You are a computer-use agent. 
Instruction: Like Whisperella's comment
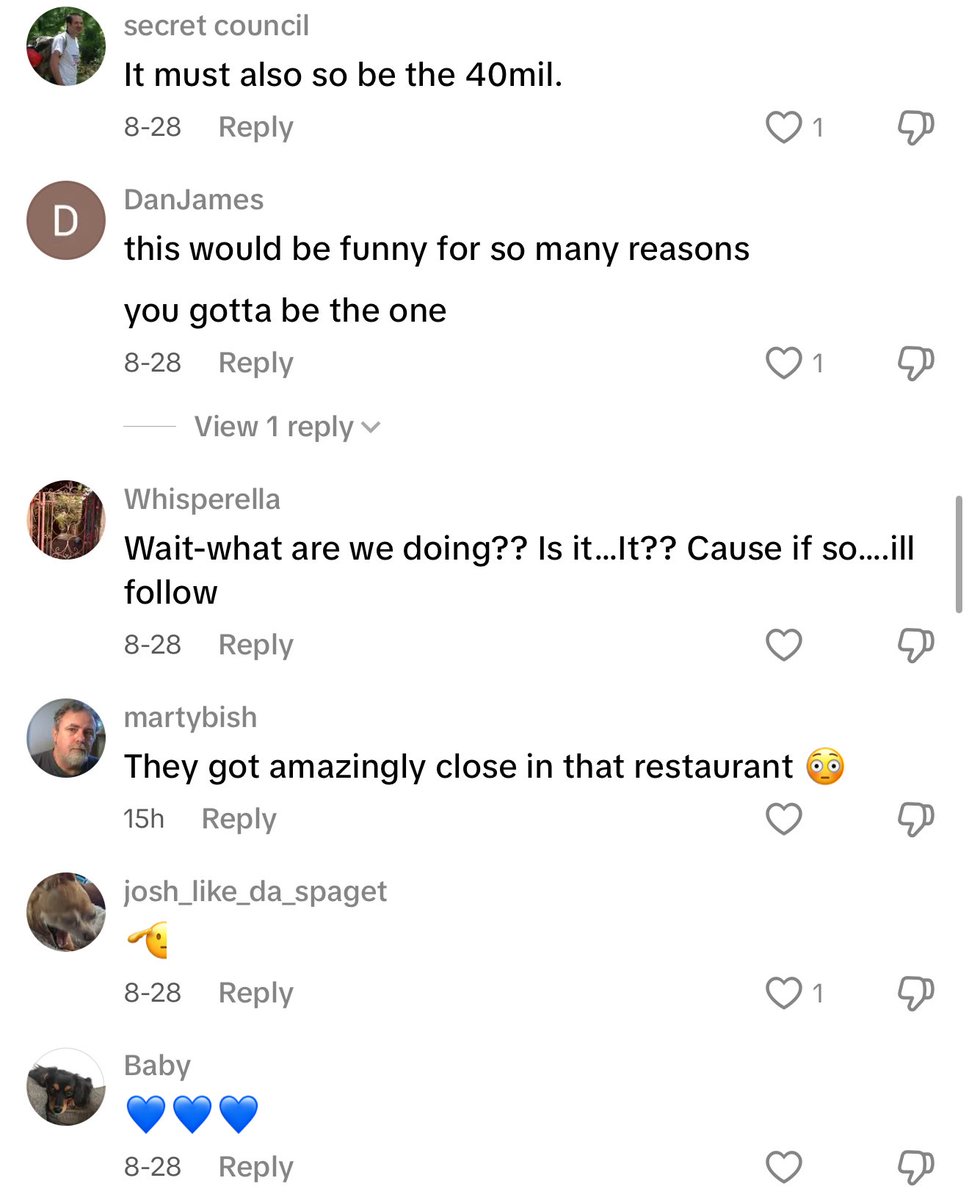(x=784, y=645)
